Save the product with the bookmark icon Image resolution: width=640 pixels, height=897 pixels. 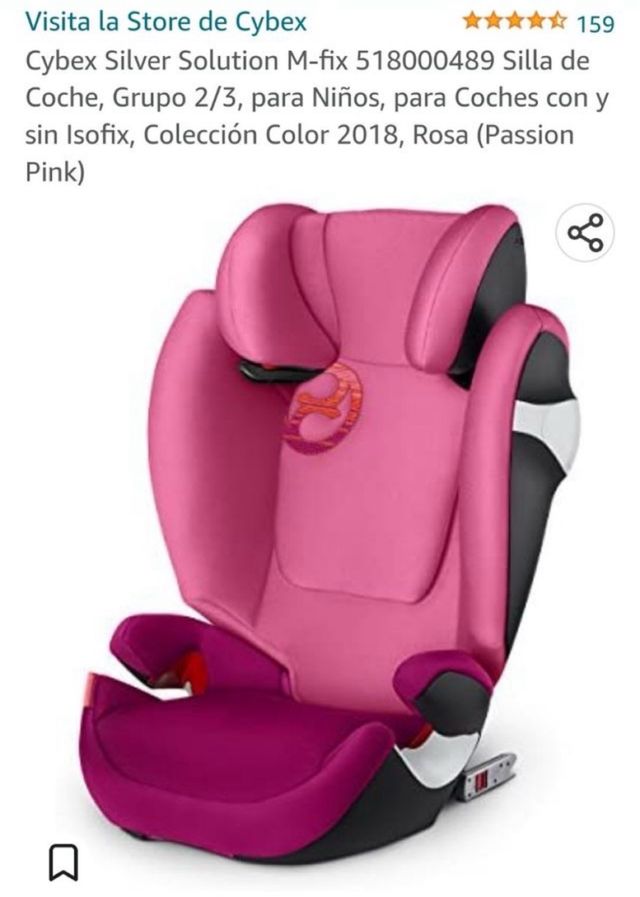(x=63, y=861)
